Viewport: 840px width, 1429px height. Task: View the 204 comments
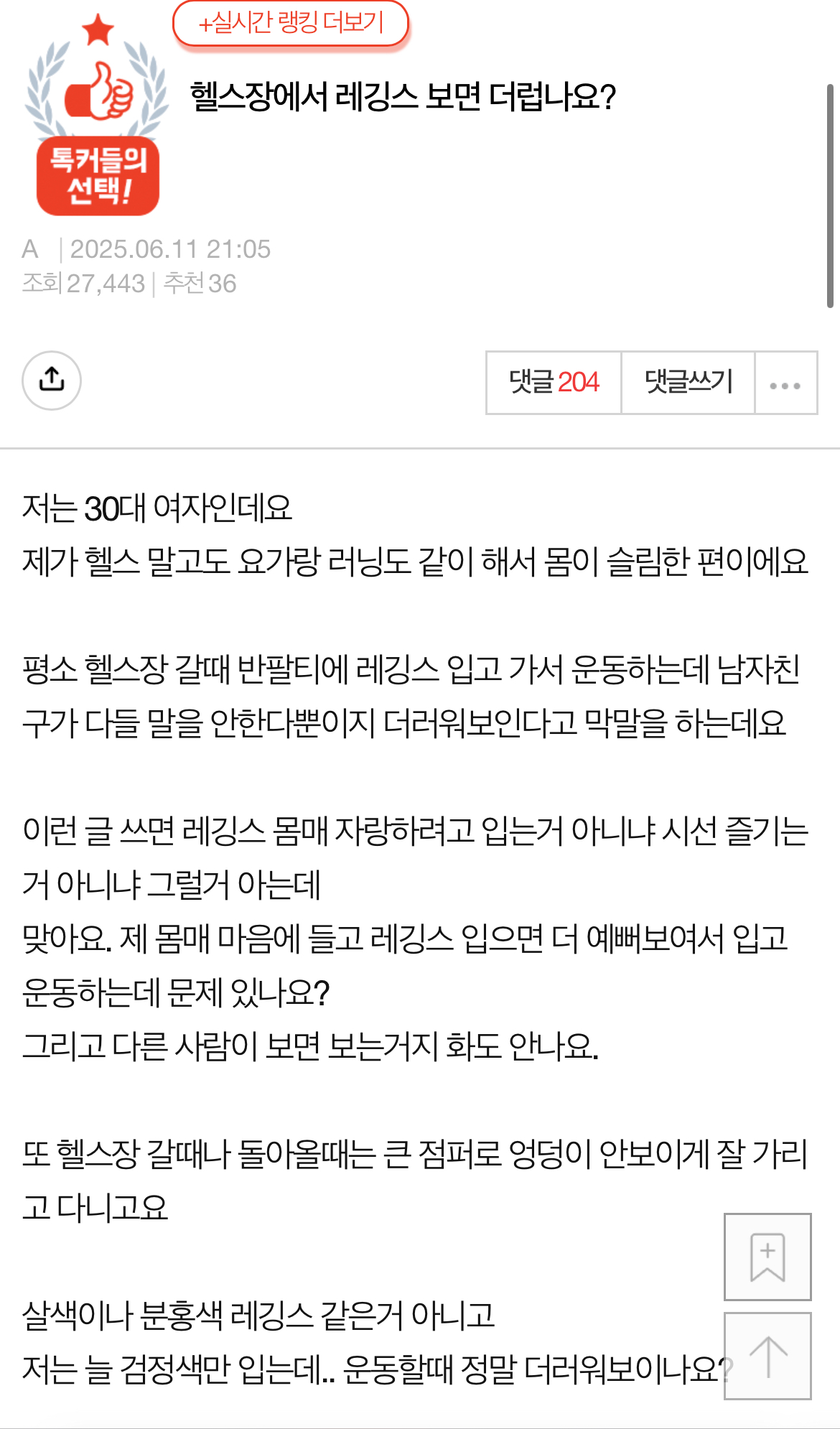tap(554, 383)
